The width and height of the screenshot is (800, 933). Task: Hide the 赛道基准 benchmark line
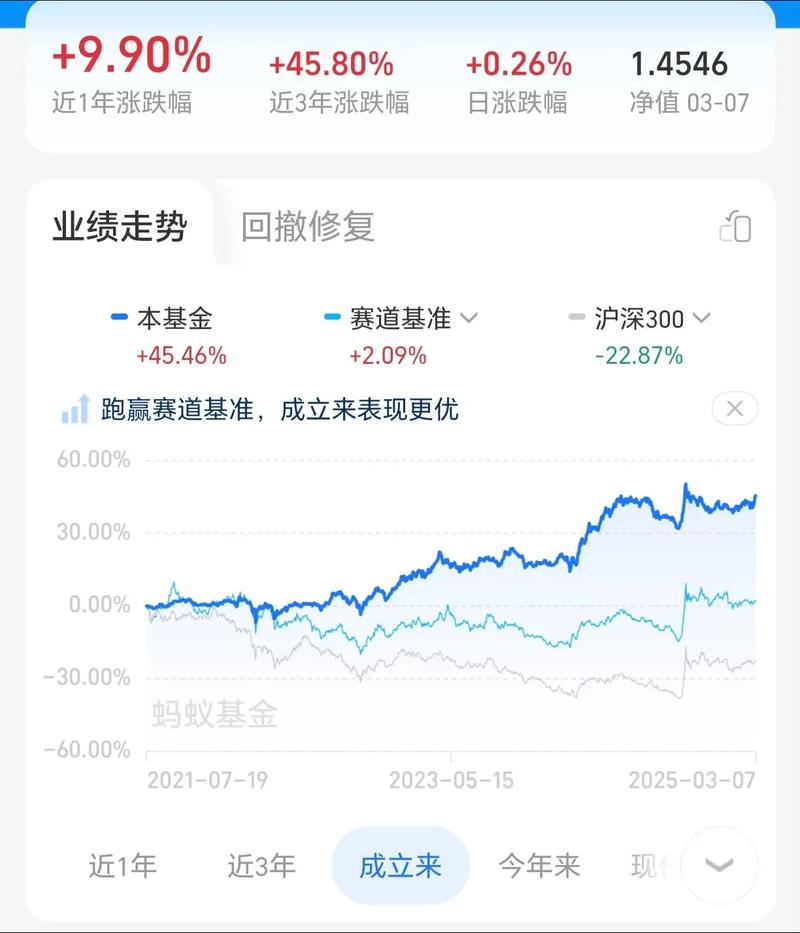391,319
